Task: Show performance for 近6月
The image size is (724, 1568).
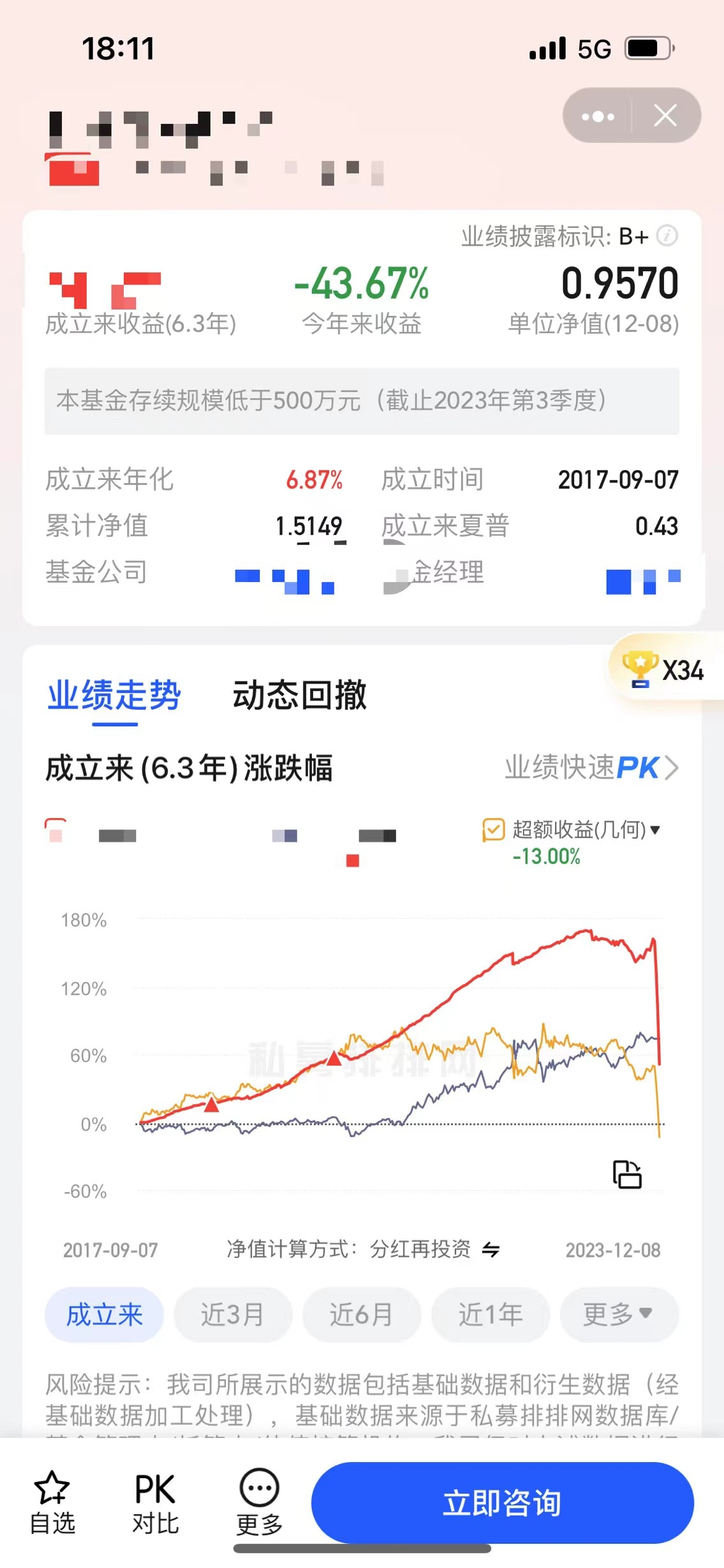Action: (x=362, y=1315)
